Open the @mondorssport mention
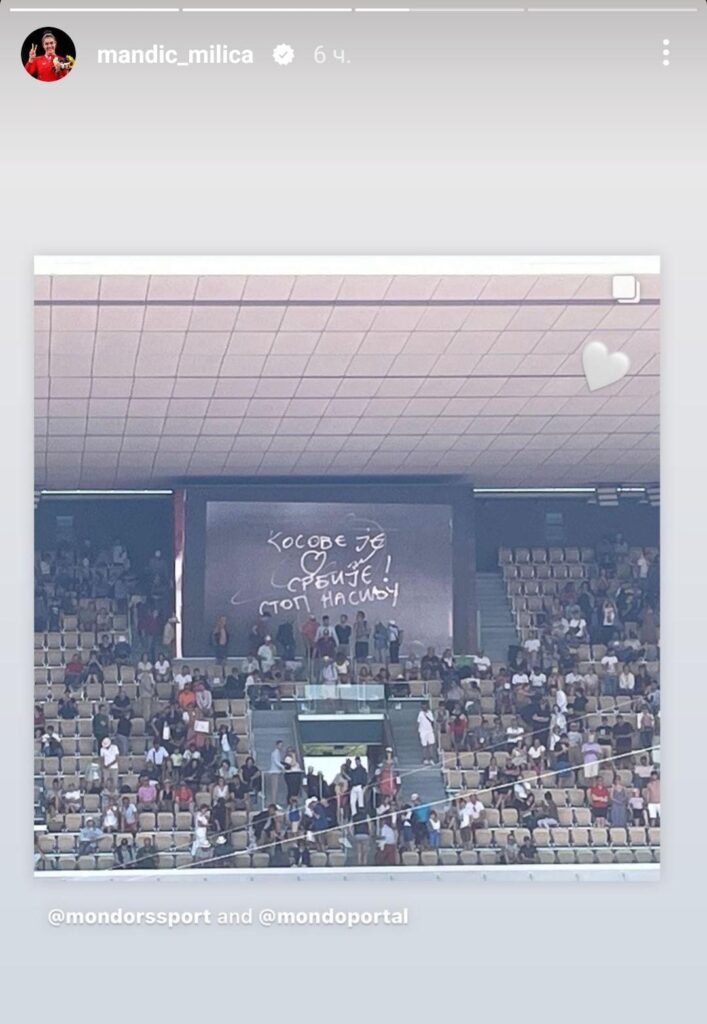 tap(129, 916)
